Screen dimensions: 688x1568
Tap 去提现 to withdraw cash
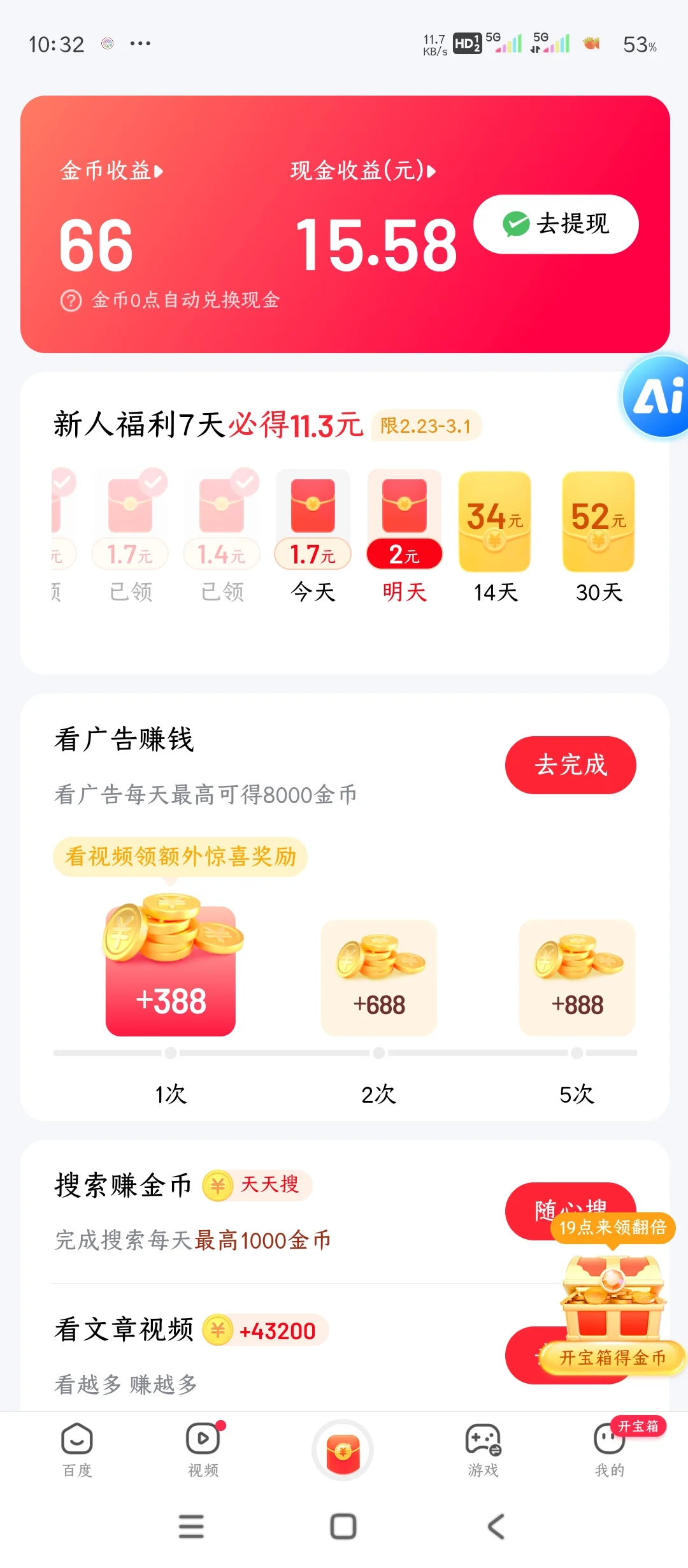(555, 224)
